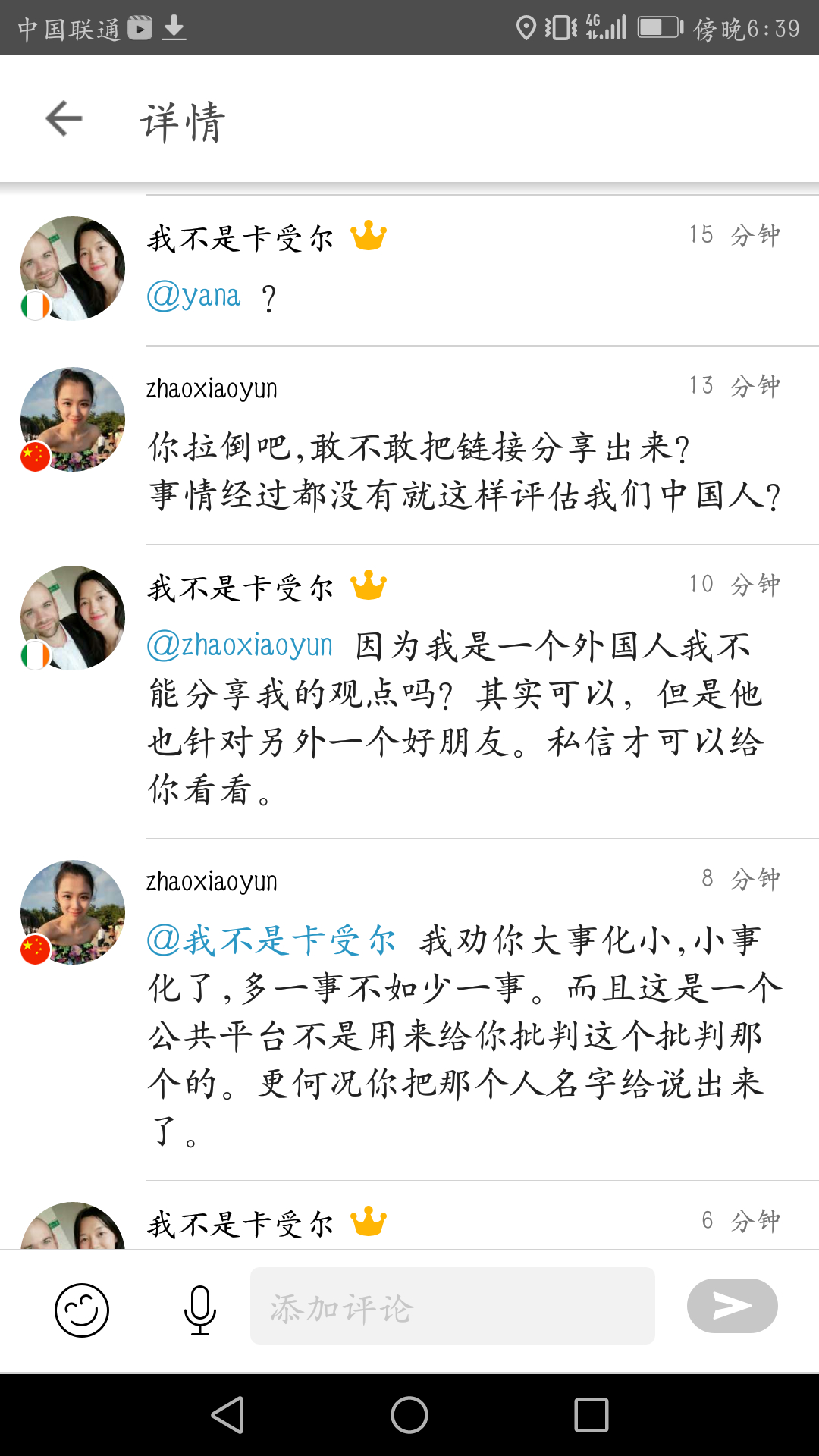
Task: Open the @zhaoxiaoyun mention link
Action: (x=240, y=645)
